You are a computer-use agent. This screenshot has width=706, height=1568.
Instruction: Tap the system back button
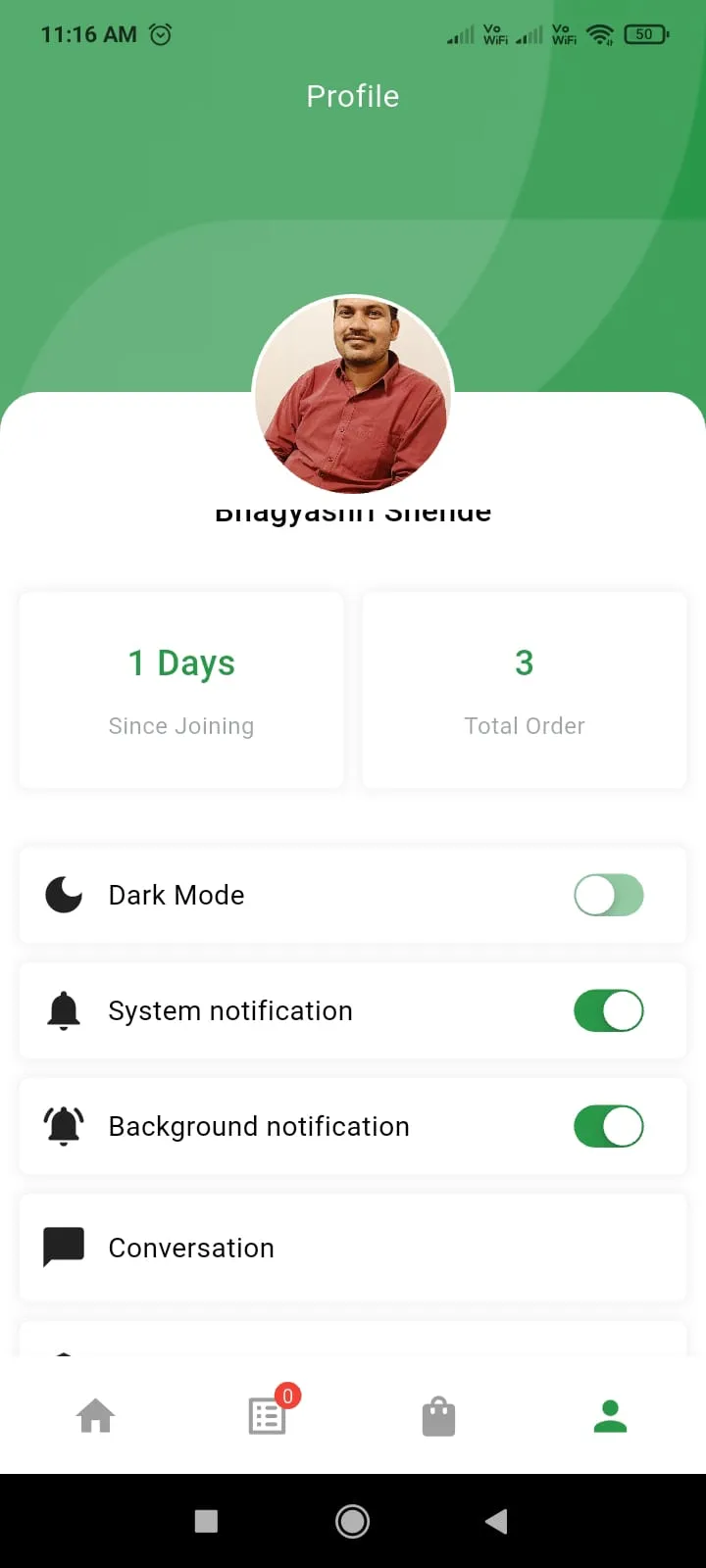click(496, 1521)
